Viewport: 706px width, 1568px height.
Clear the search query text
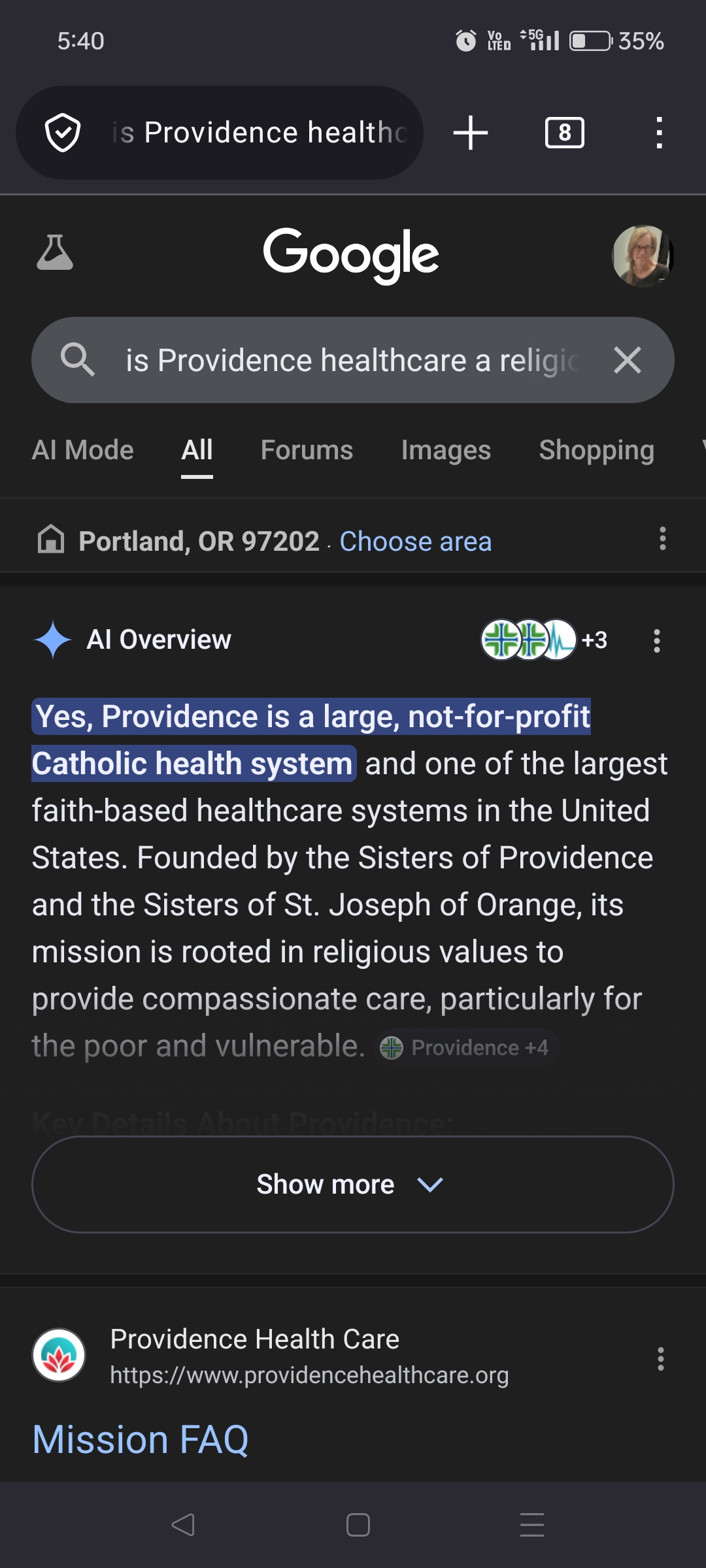pyautogui.click(x=628, y=360)
